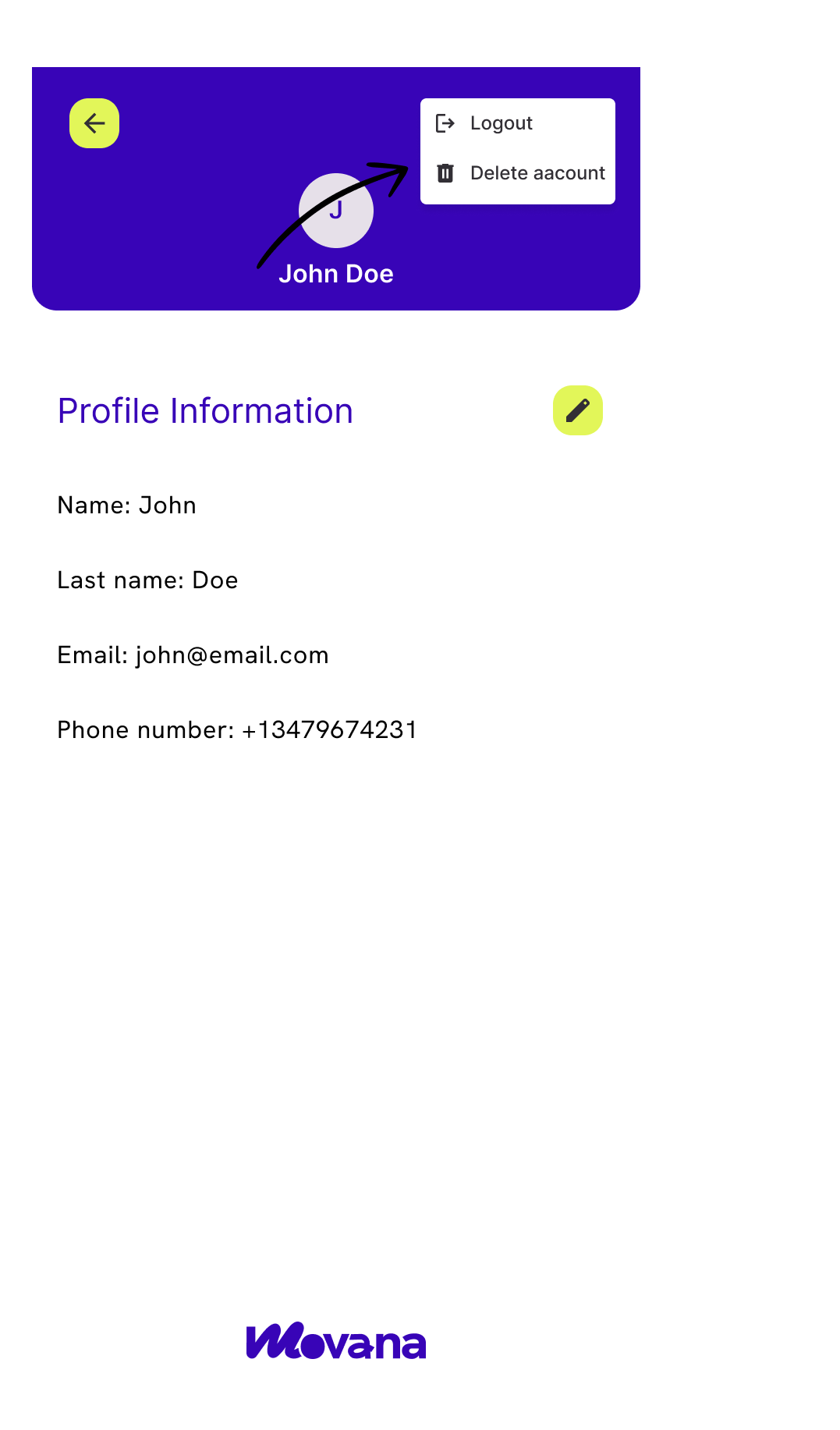Screen dimensions: 840x1430
Task: Select Logout from the menu
Action: pos(501,123)
